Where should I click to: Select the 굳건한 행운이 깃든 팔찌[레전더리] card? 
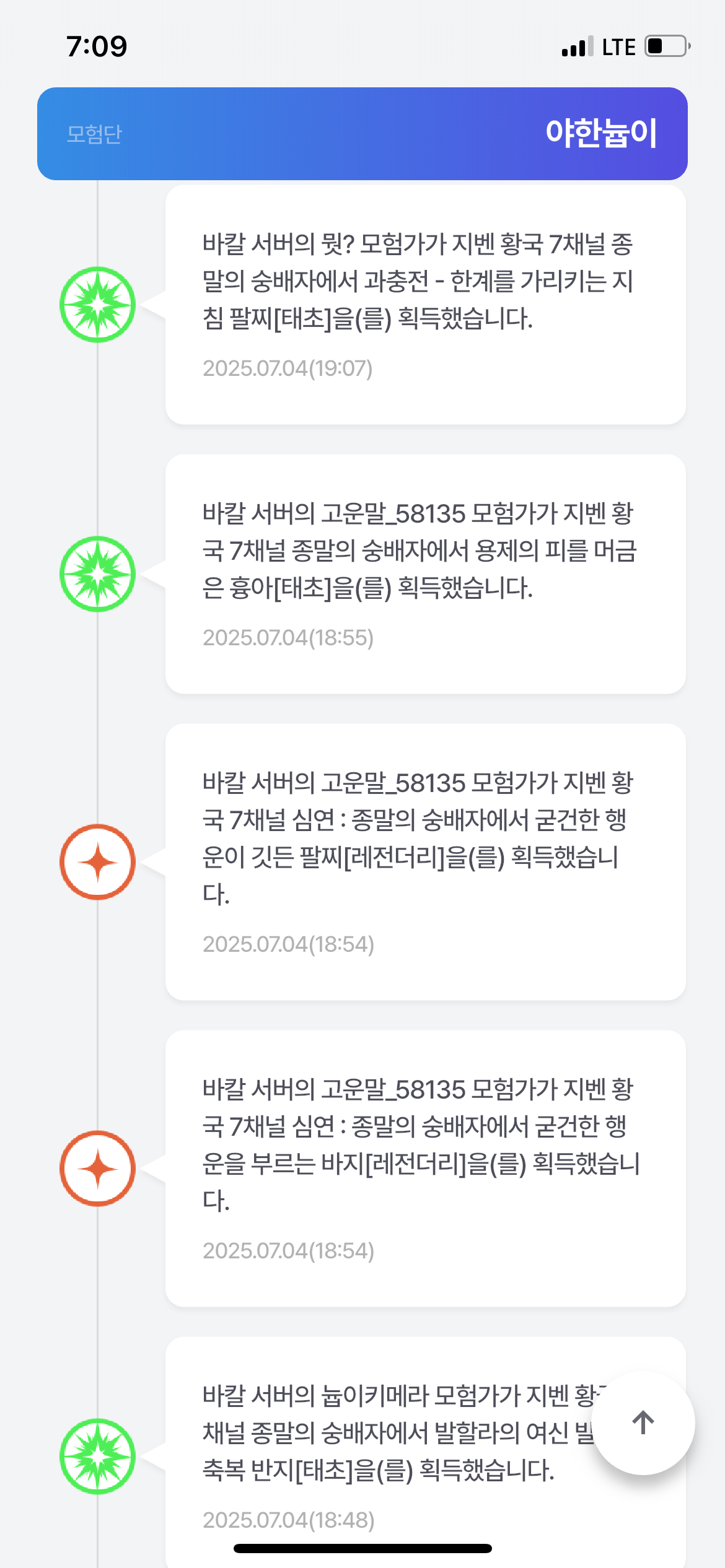point(426,862)
